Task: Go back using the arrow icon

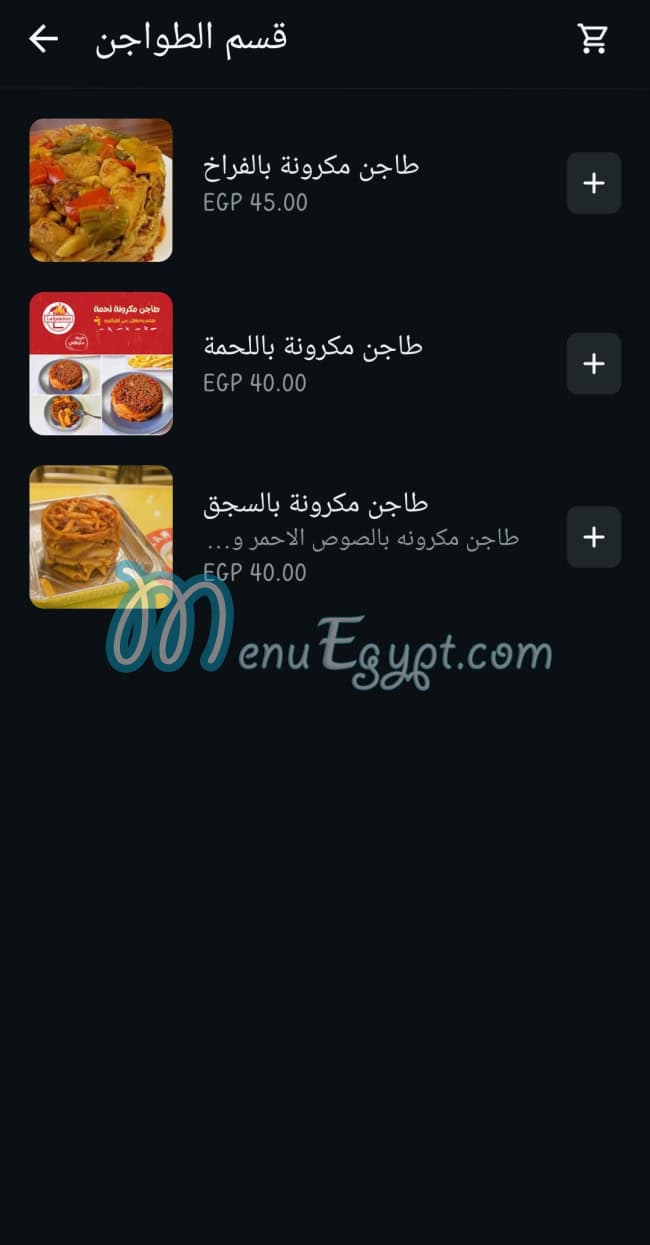Action: tap(43, 39)
